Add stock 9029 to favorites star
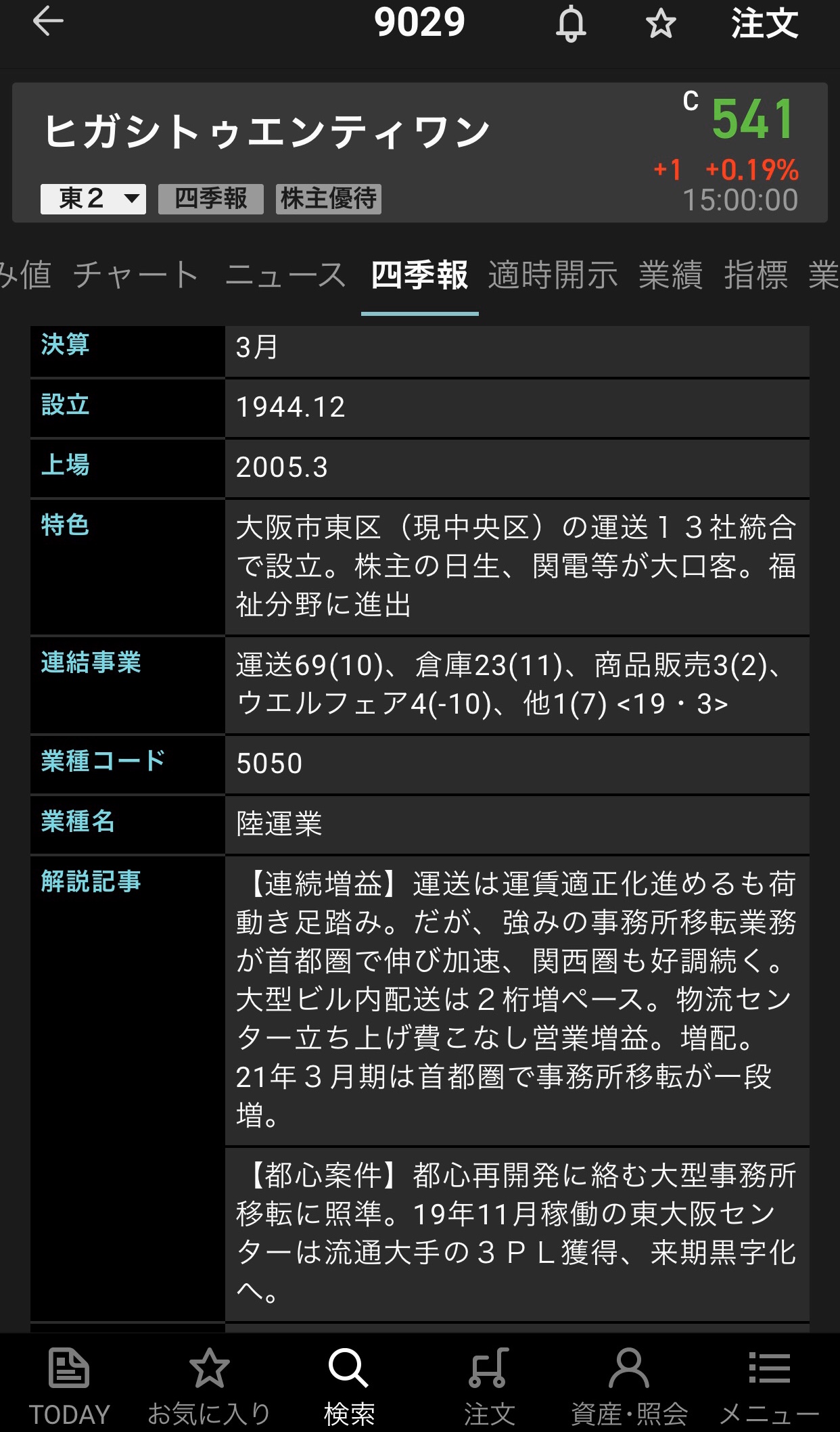Image resolution: width=840 pixels, height=1432 pixels. 660,24
